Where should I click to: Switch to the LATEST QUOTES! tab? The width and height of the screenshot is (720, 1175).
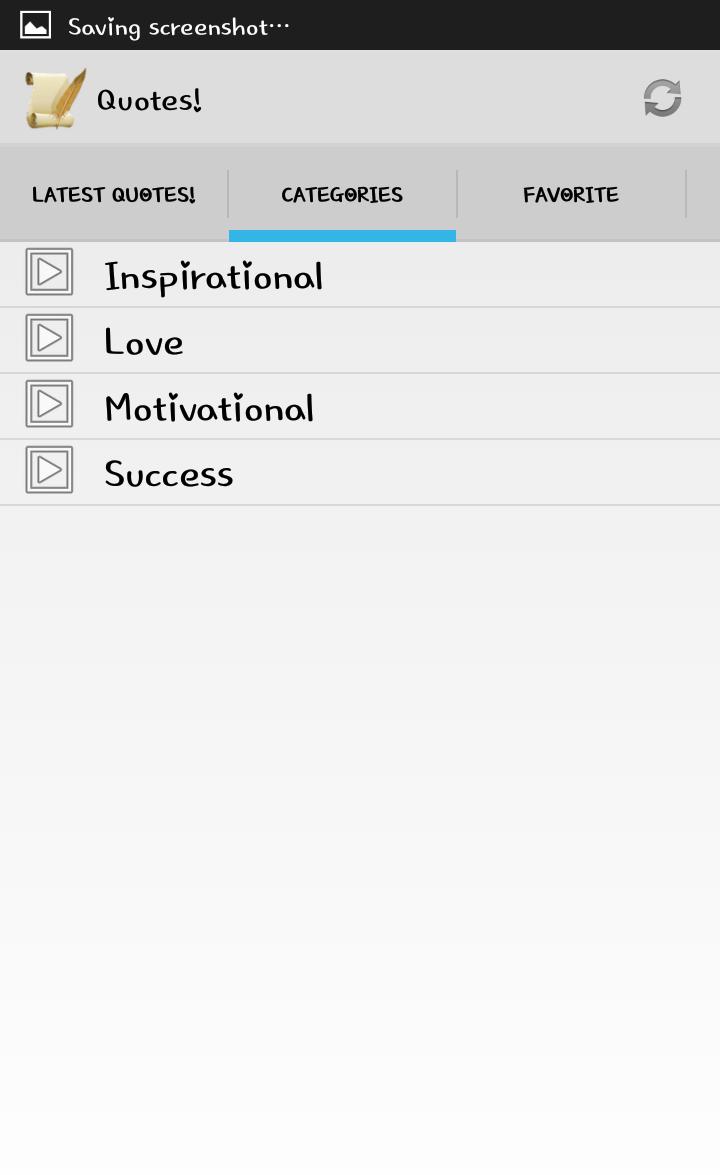pos(113,193)
